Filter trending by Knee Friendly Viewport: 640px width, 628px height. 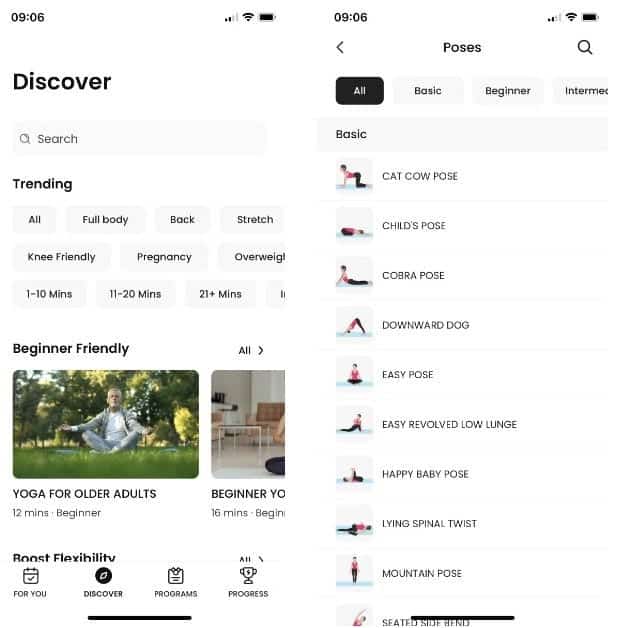point(61,257)
